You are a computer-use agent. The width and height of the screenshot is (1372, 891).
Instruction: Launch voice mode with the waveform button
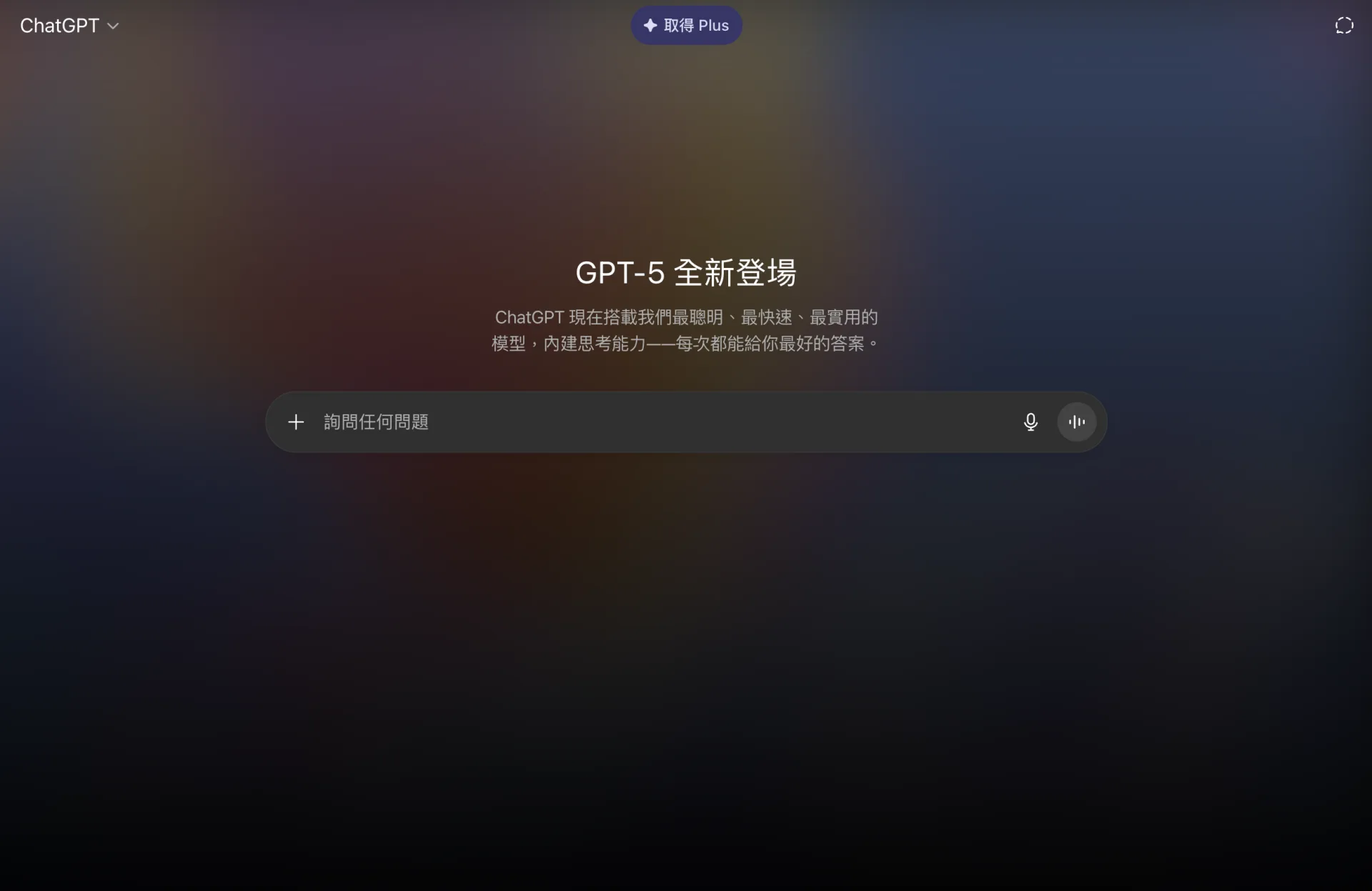point(1076,422)
